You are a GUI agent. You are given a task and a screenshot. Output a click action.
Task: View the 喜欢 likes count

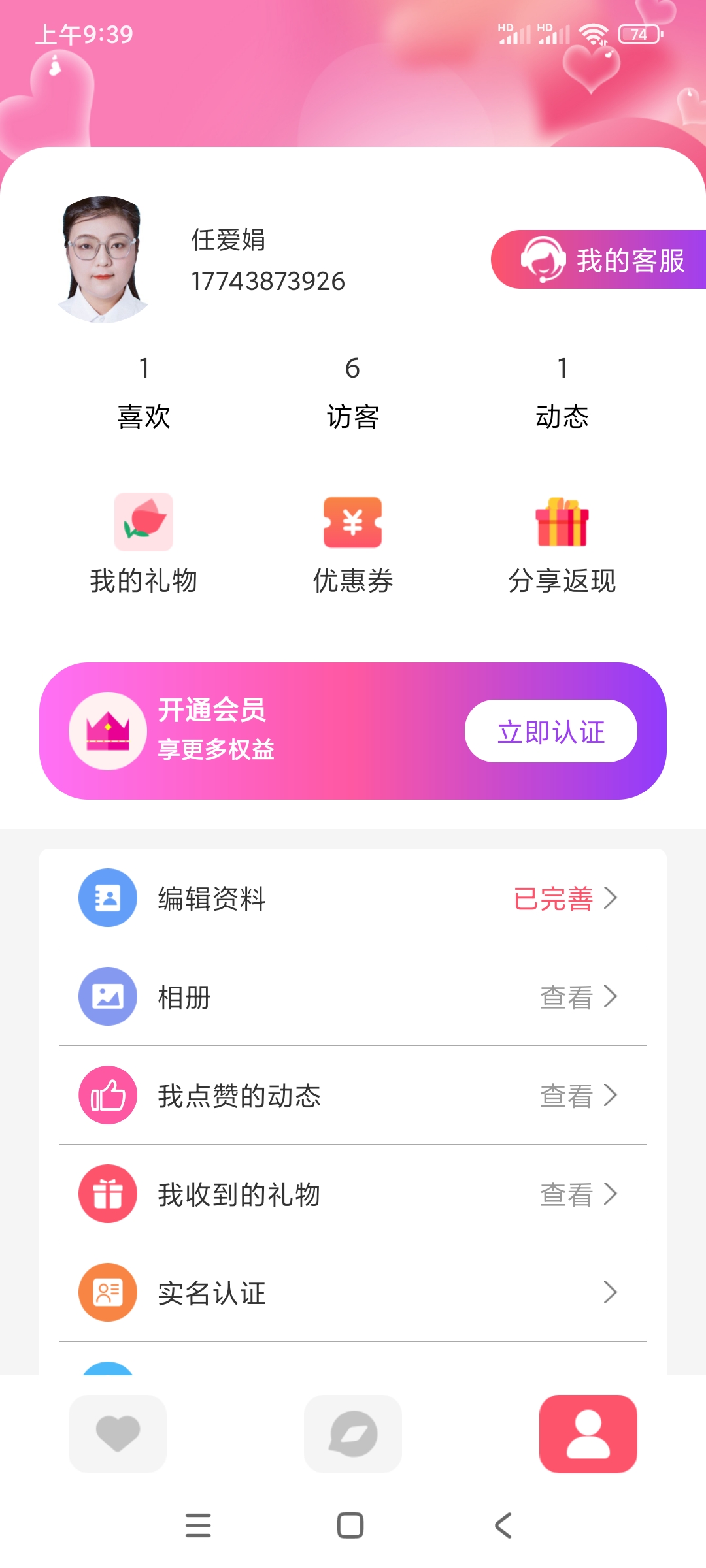pyautogui.click(x=144, y=392)
